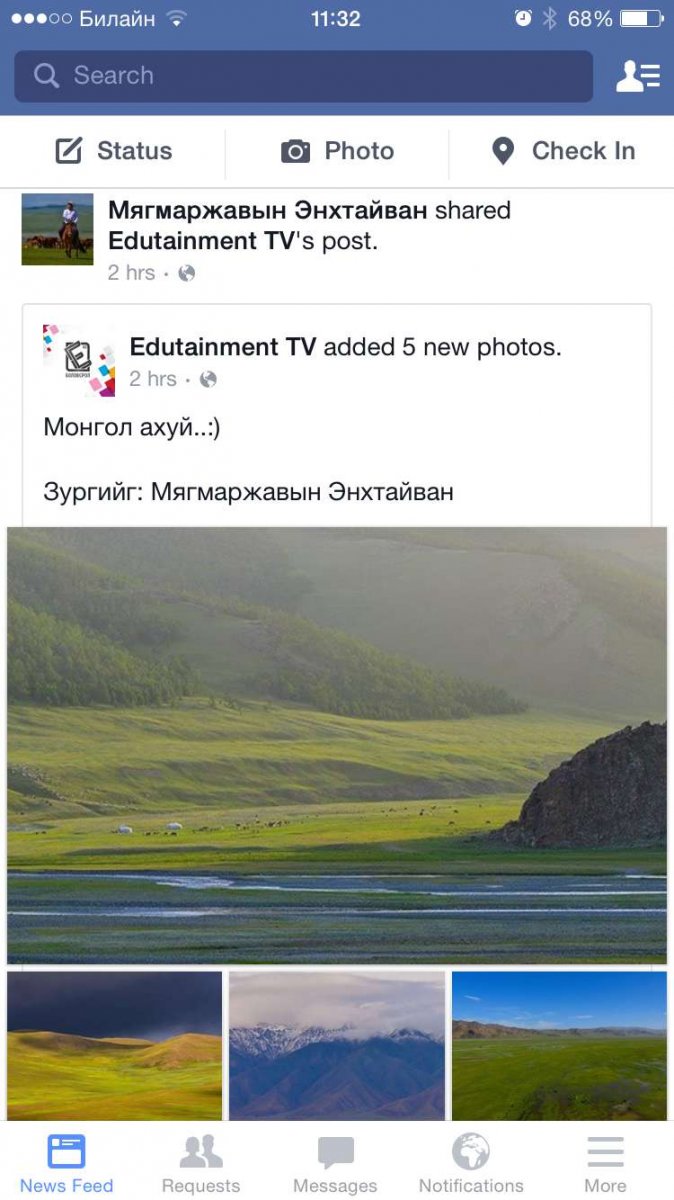Image resolution: width=674 pixels, height=1200 pixels.
Task: View the large green valley photo
Action: pyautogui.click(x=337, y=745)
